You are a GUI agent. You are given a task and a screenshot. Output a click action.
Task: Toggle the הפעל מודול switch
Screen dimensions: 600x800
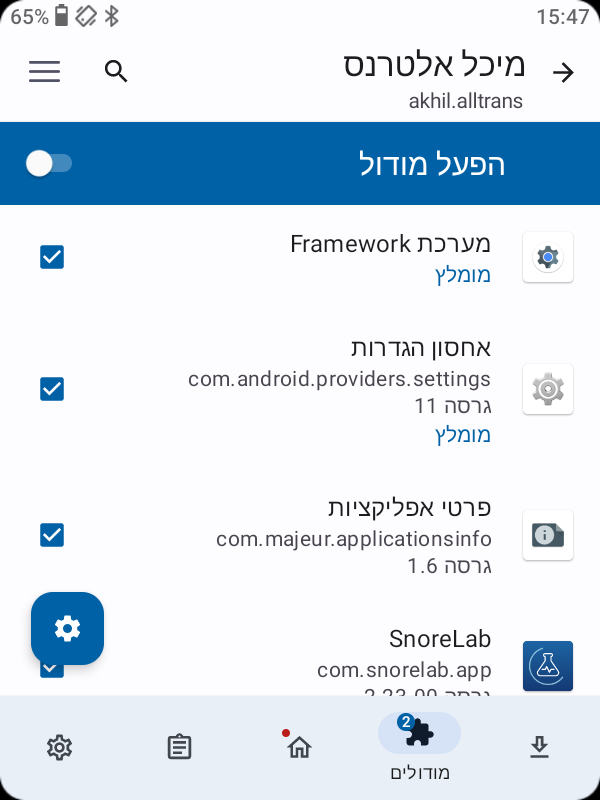pos(49,163)
